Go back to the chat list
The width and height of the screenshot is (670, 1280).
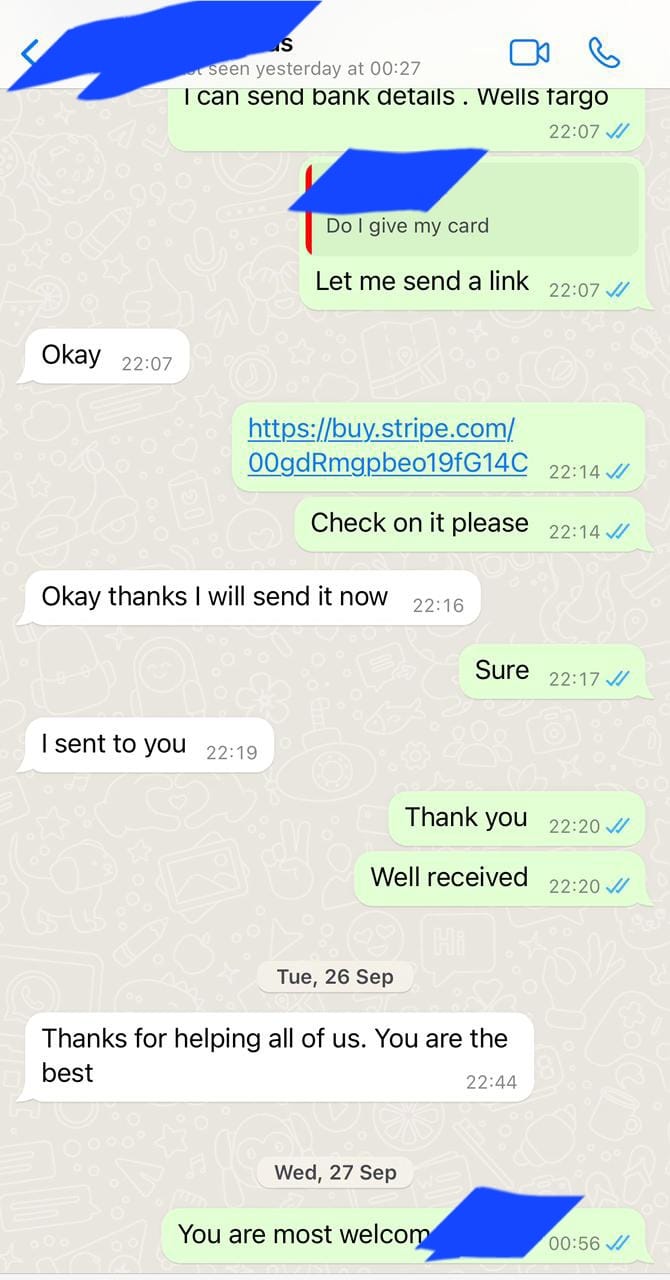pos(30,53)
